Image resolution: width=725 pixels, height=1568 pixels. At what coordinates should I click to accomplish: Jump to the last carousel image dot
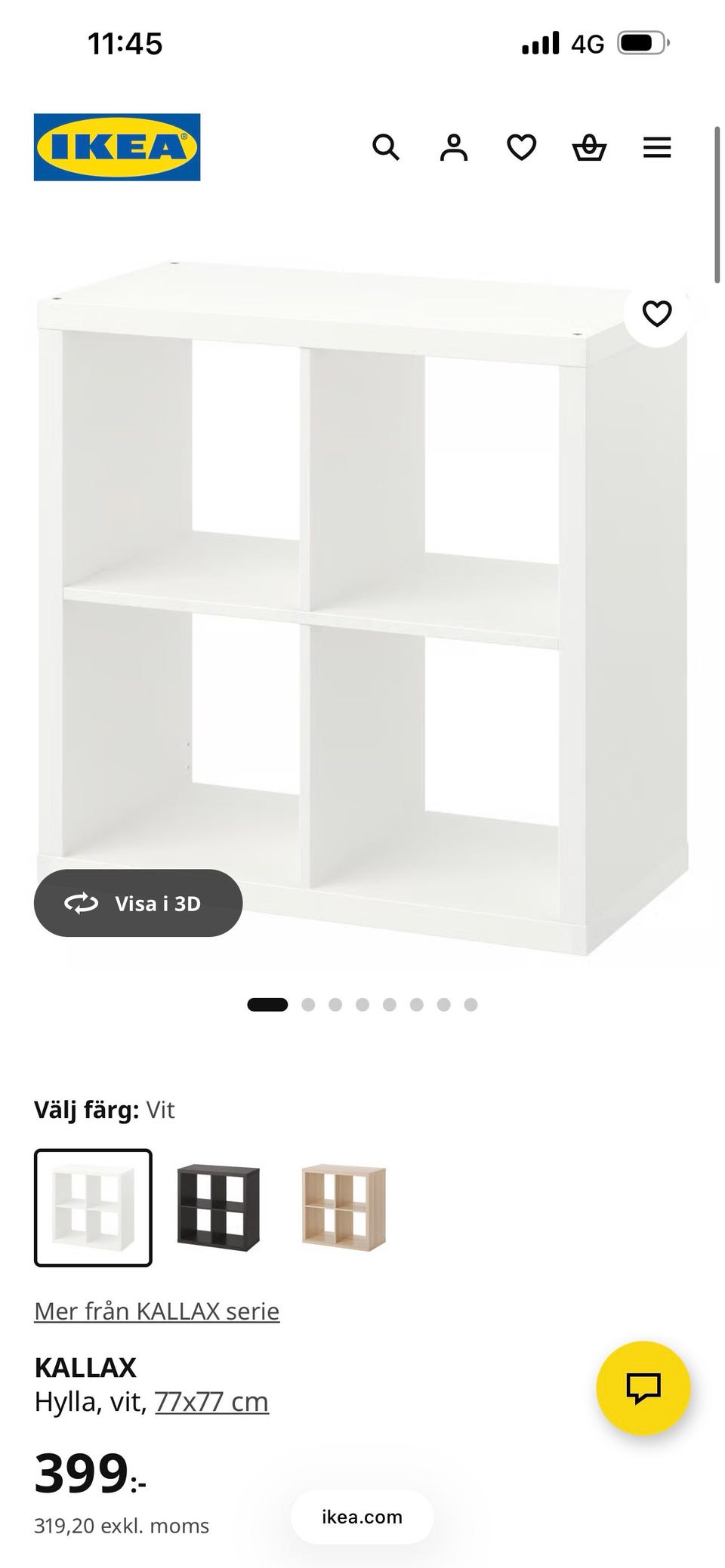pos(470,1004)
